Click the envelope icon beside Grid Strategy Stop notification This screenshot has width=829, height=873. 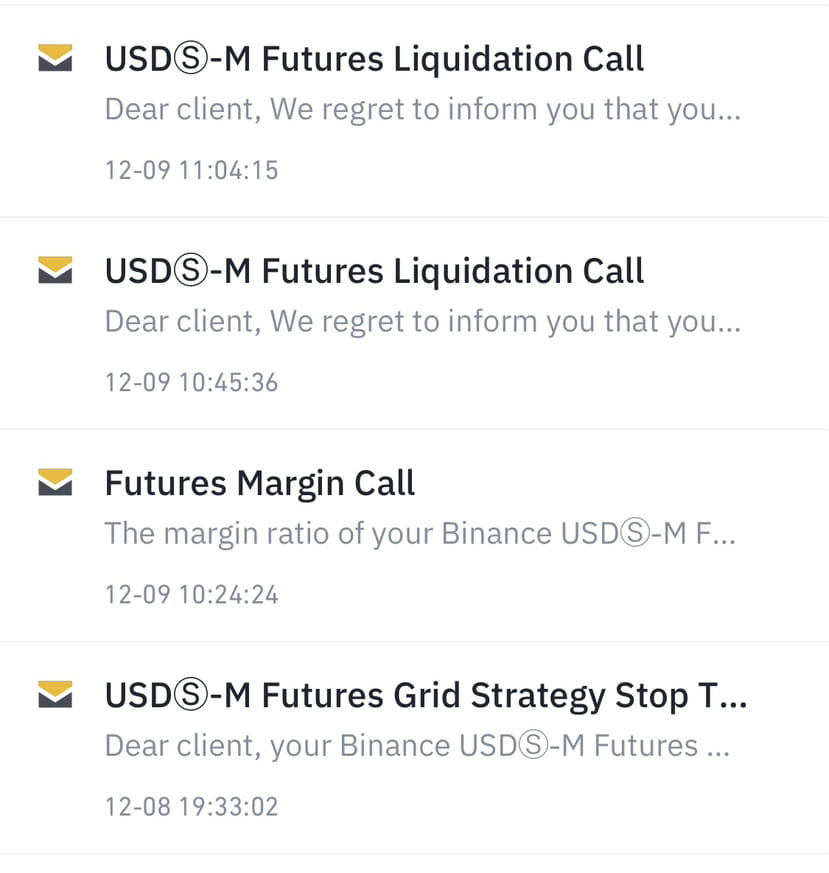click(x=56, y=694)
